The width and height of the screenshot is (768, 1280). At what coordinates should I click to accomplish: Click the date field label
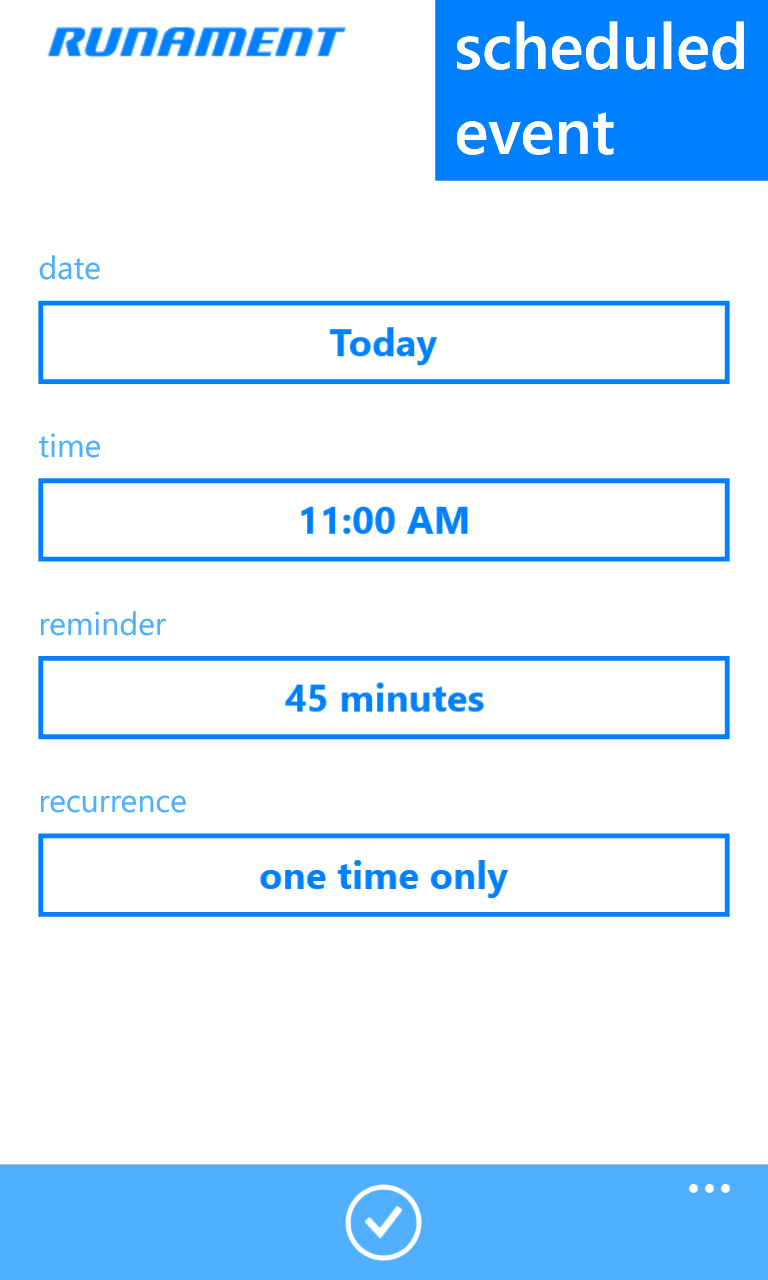coord(69,268)
